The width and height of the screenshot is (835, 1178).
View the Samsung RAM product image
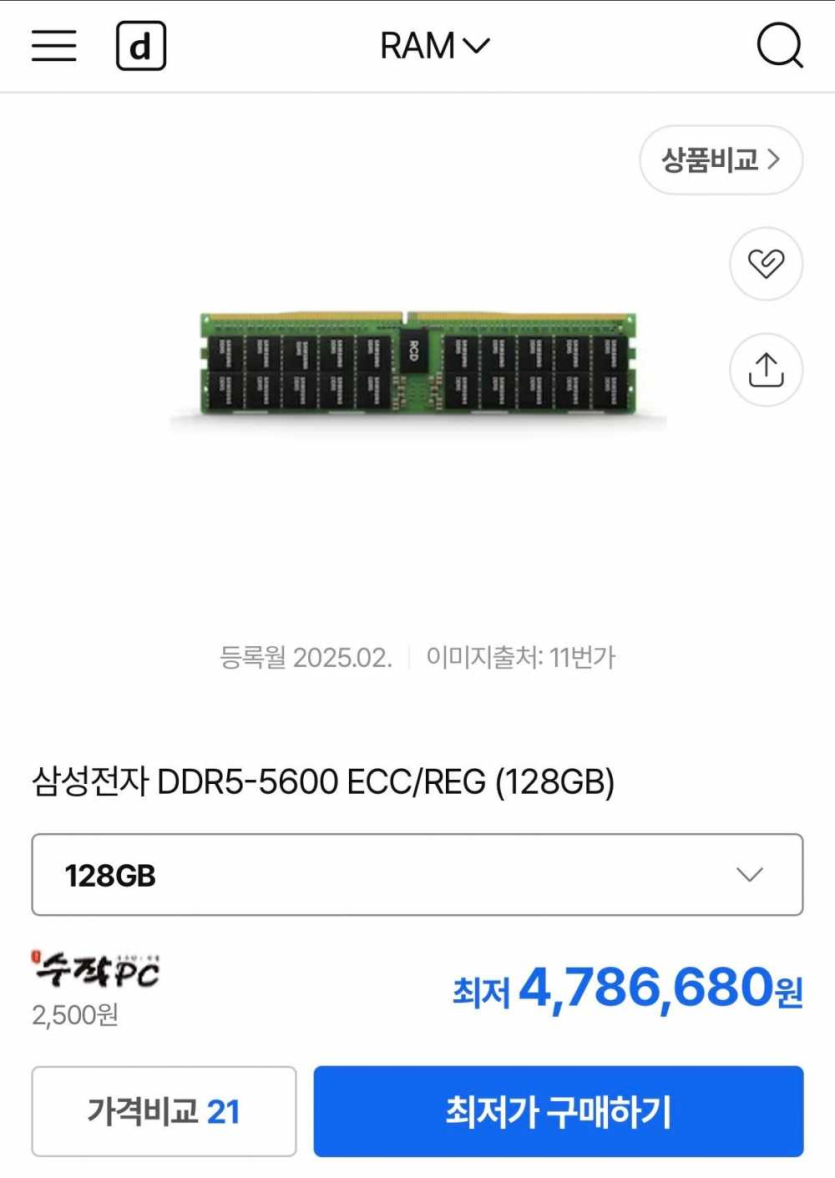[418, 364]
